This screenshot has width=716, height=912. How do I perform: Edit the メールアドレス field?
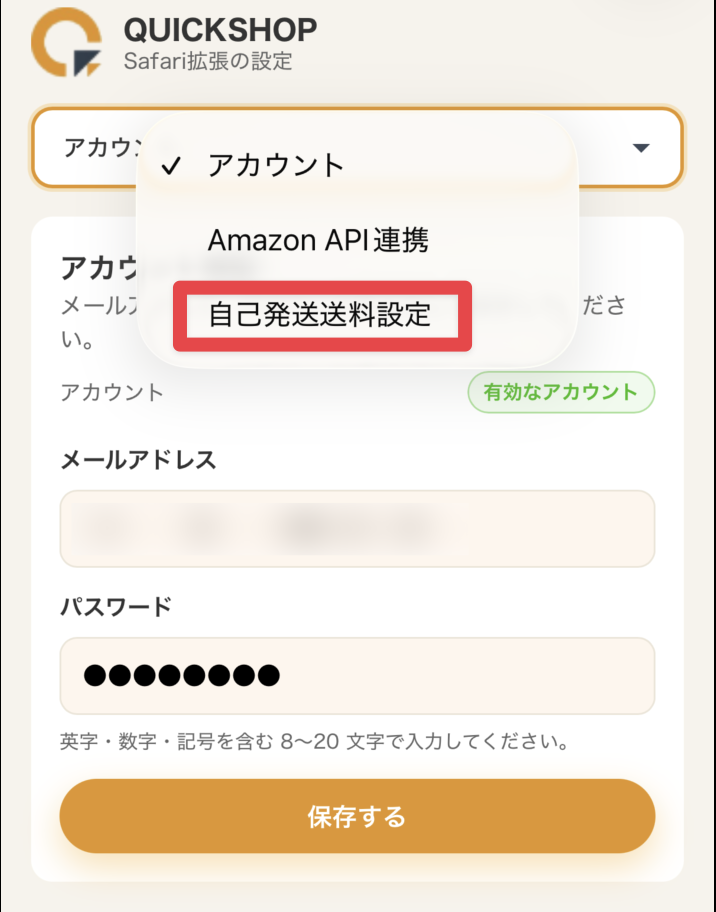pos(357,528)
